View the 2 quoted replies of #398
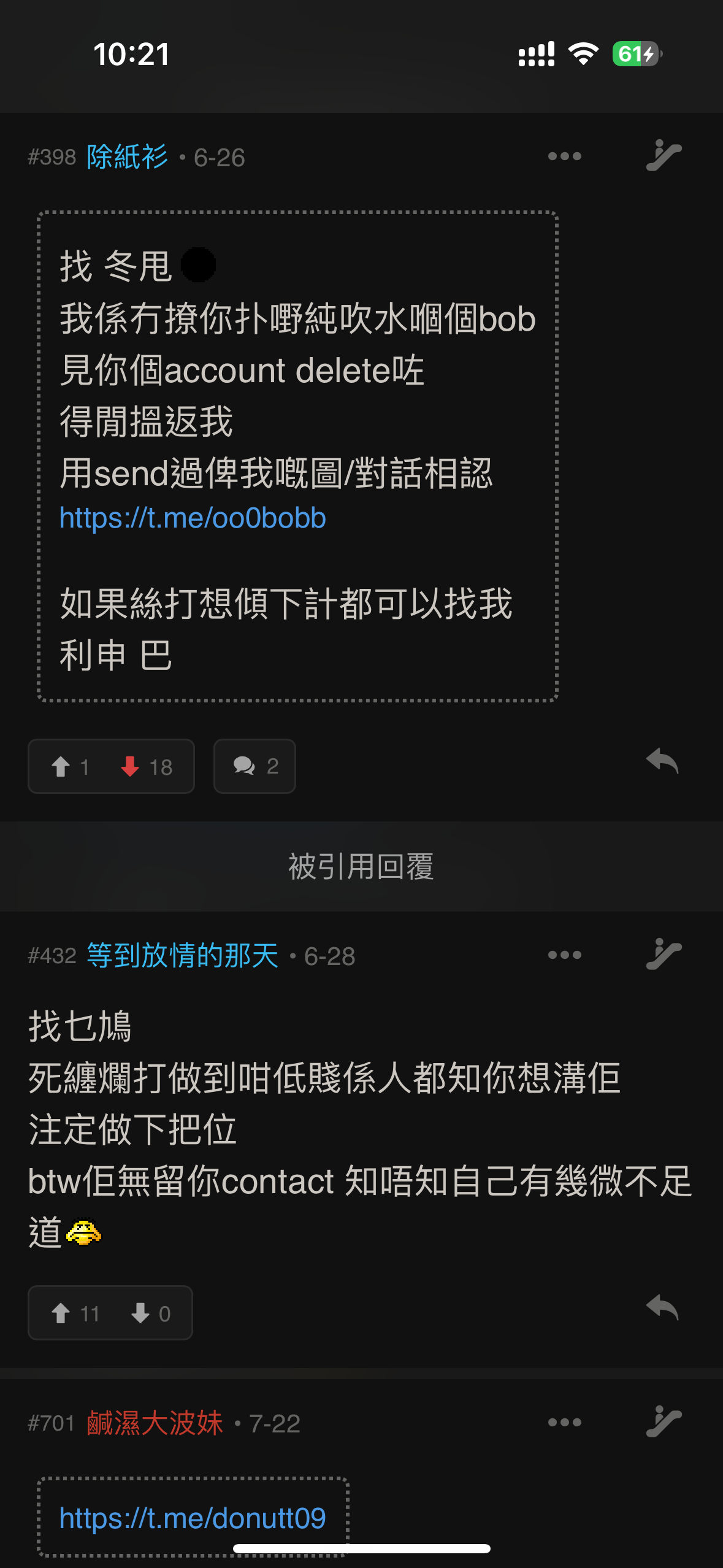The width and height of the screenshot is (723, 1568). 254,766
